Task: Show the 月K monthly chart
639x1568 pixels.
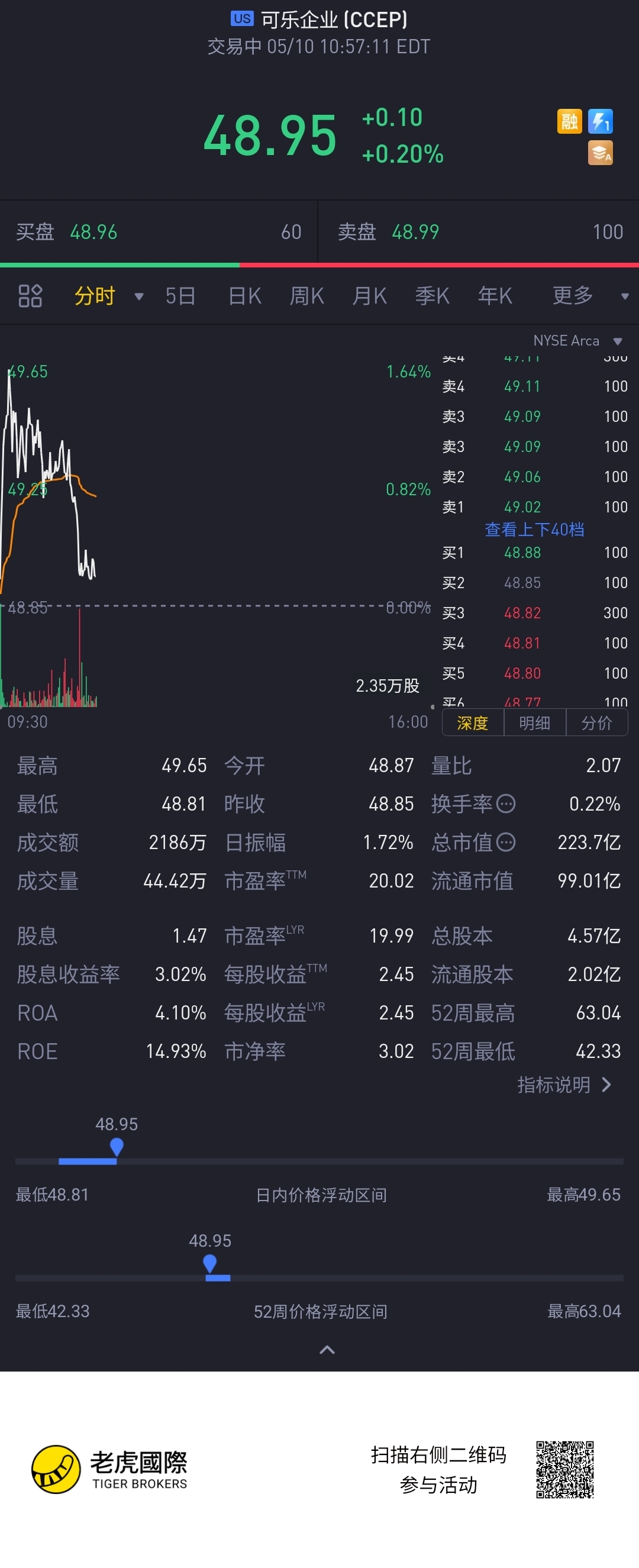Action: 369,296
